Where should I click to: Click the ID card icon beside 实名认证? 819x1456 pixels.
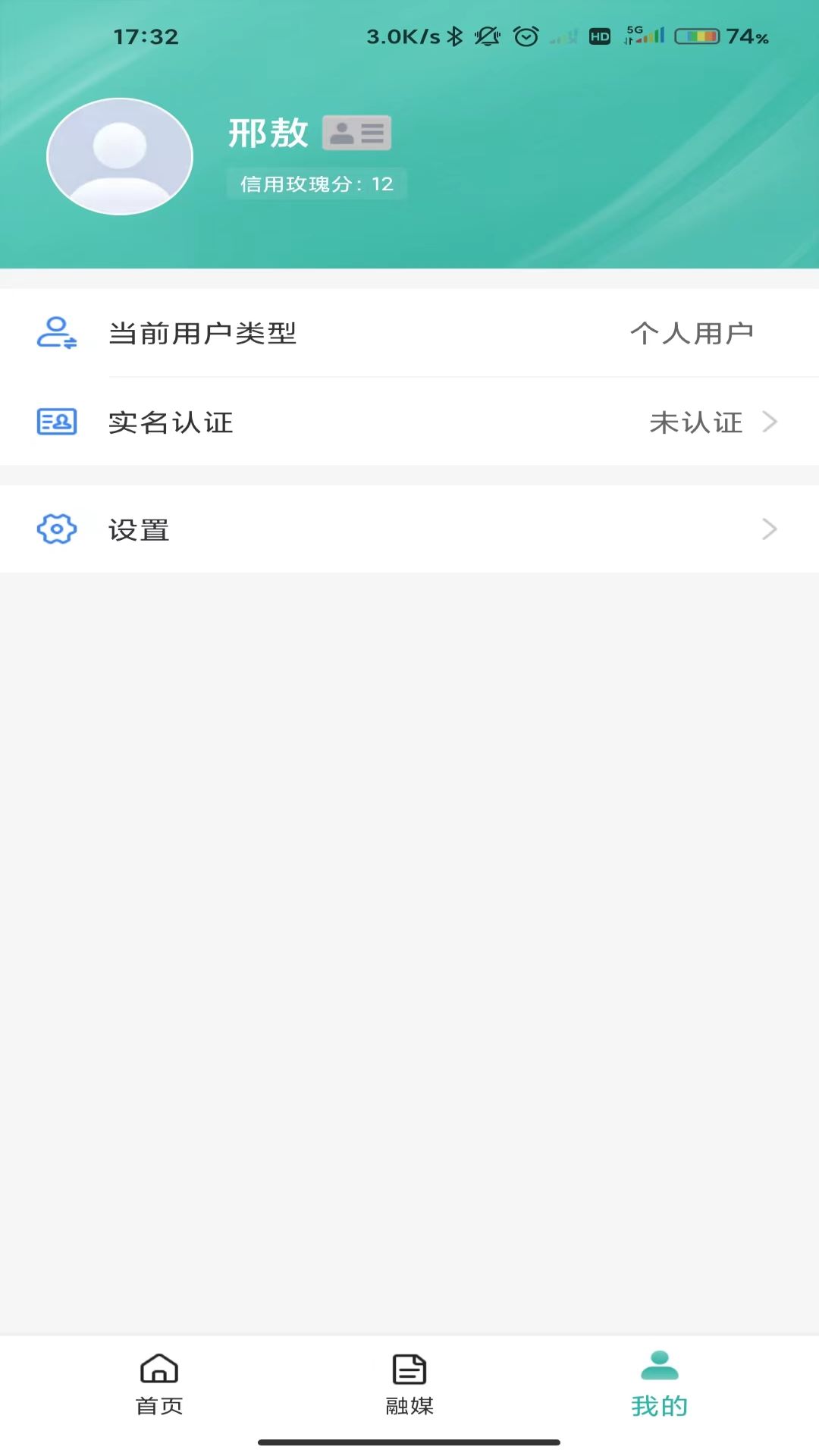click(56, 422)
